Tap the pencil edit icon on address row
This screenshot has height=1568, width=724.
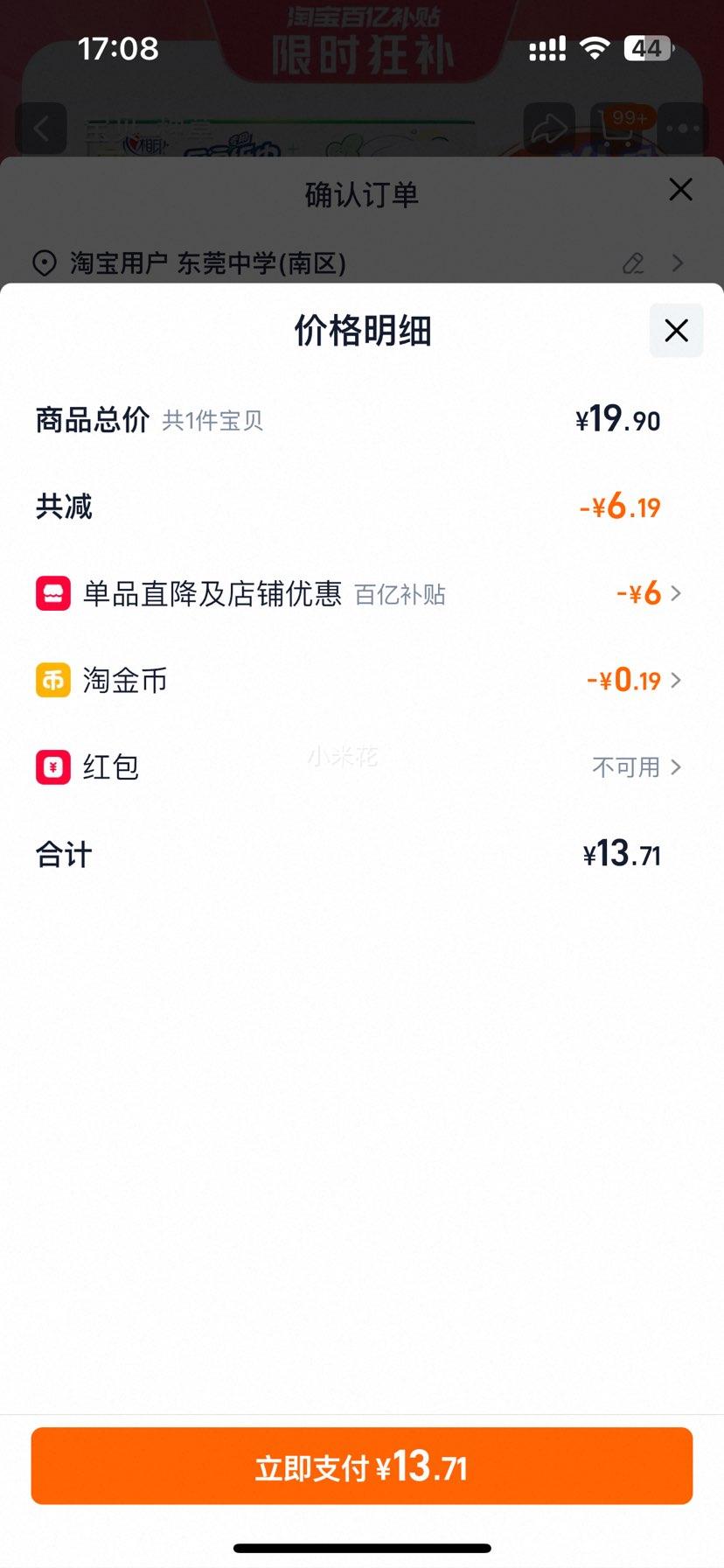633,263
